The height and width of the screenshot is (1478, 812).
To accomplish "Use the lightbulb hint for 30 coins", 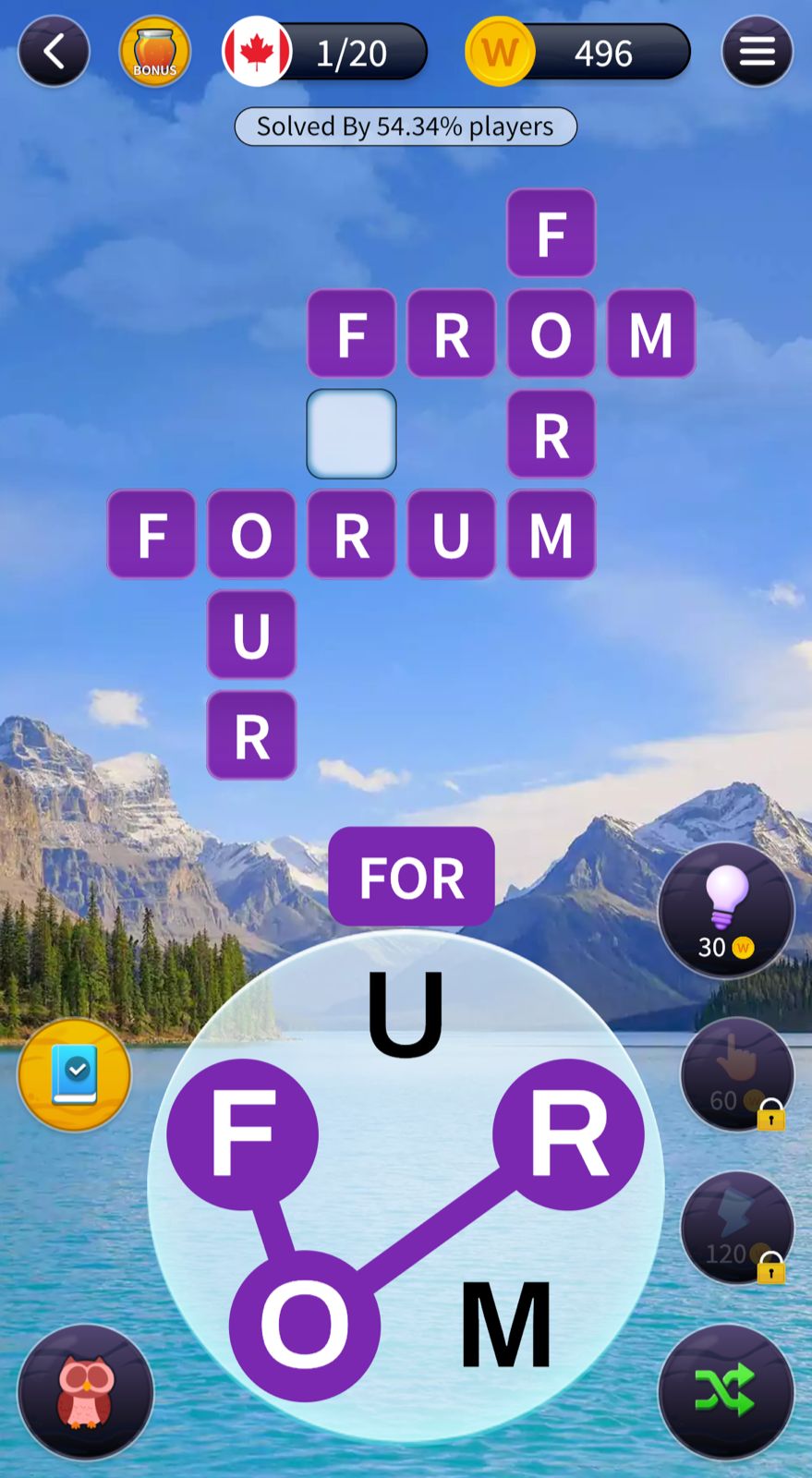I will (x=726, y=910).
